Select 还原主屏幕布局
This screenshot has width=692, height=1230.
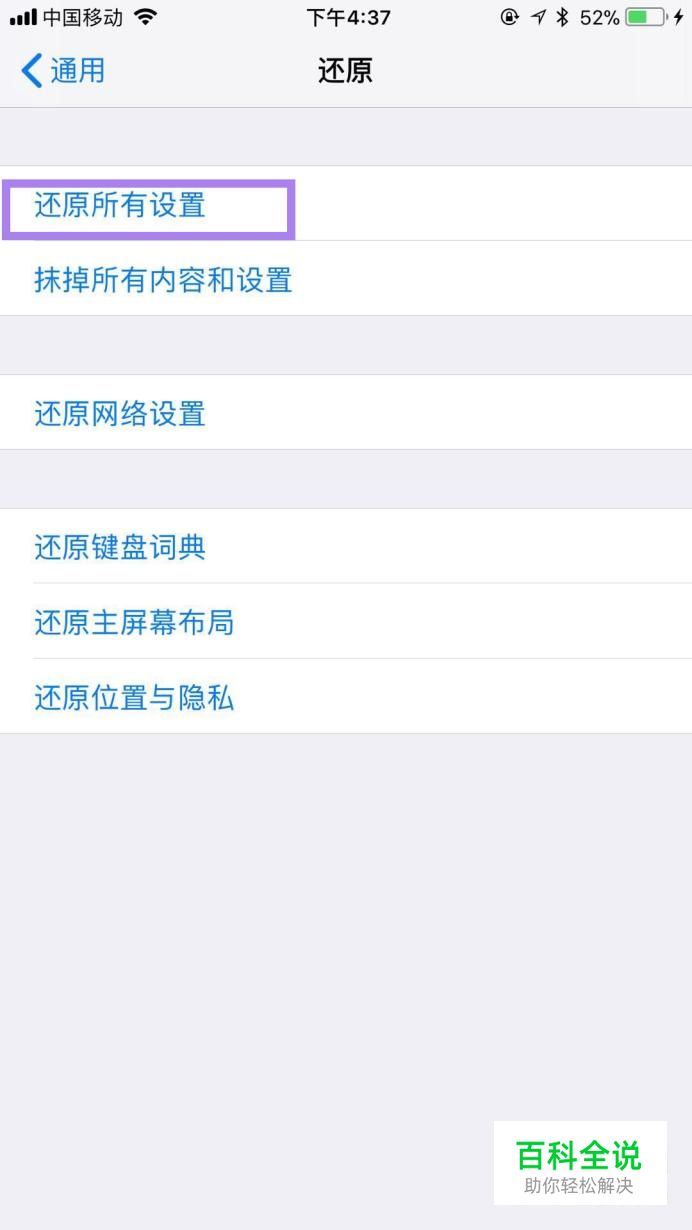point(346,622)
